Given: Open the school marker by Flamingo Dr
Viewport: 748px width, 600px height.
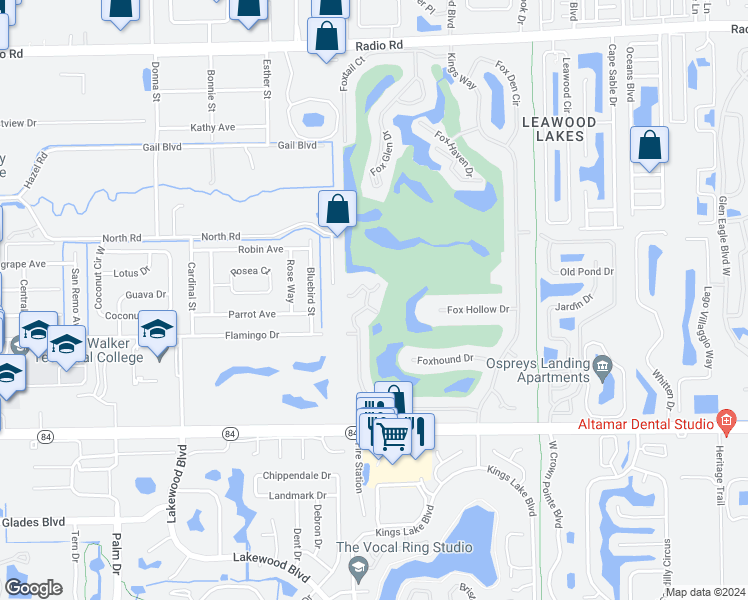Looking at the screenshot, I should coord(157,329).
